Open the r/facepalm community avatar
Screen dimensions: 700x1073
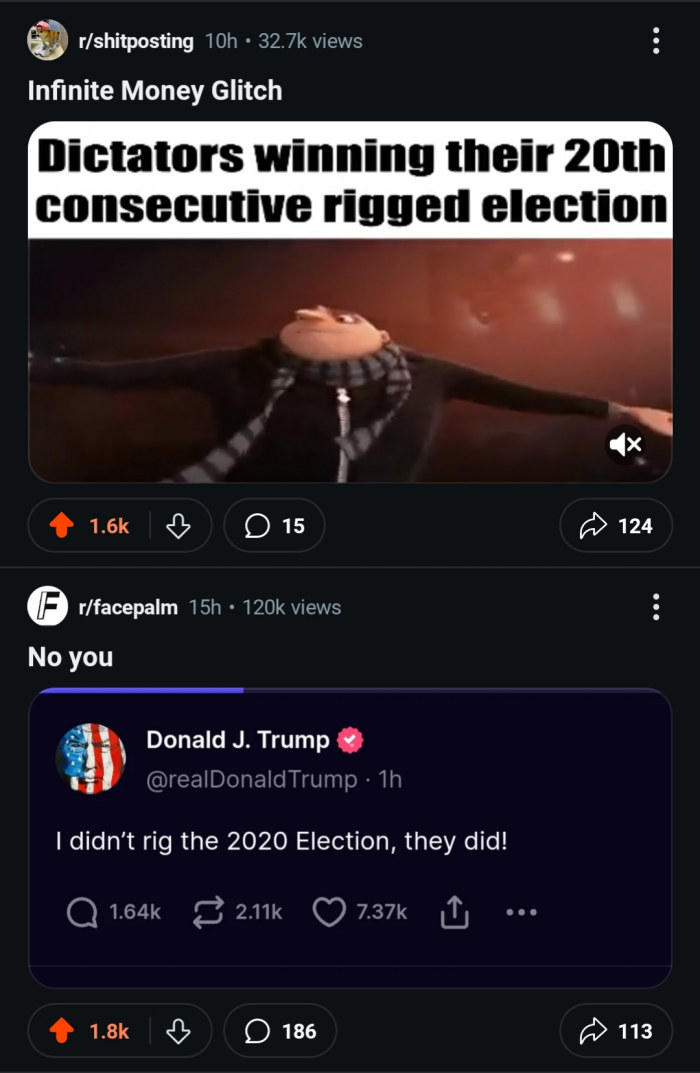tap(47, 607)
